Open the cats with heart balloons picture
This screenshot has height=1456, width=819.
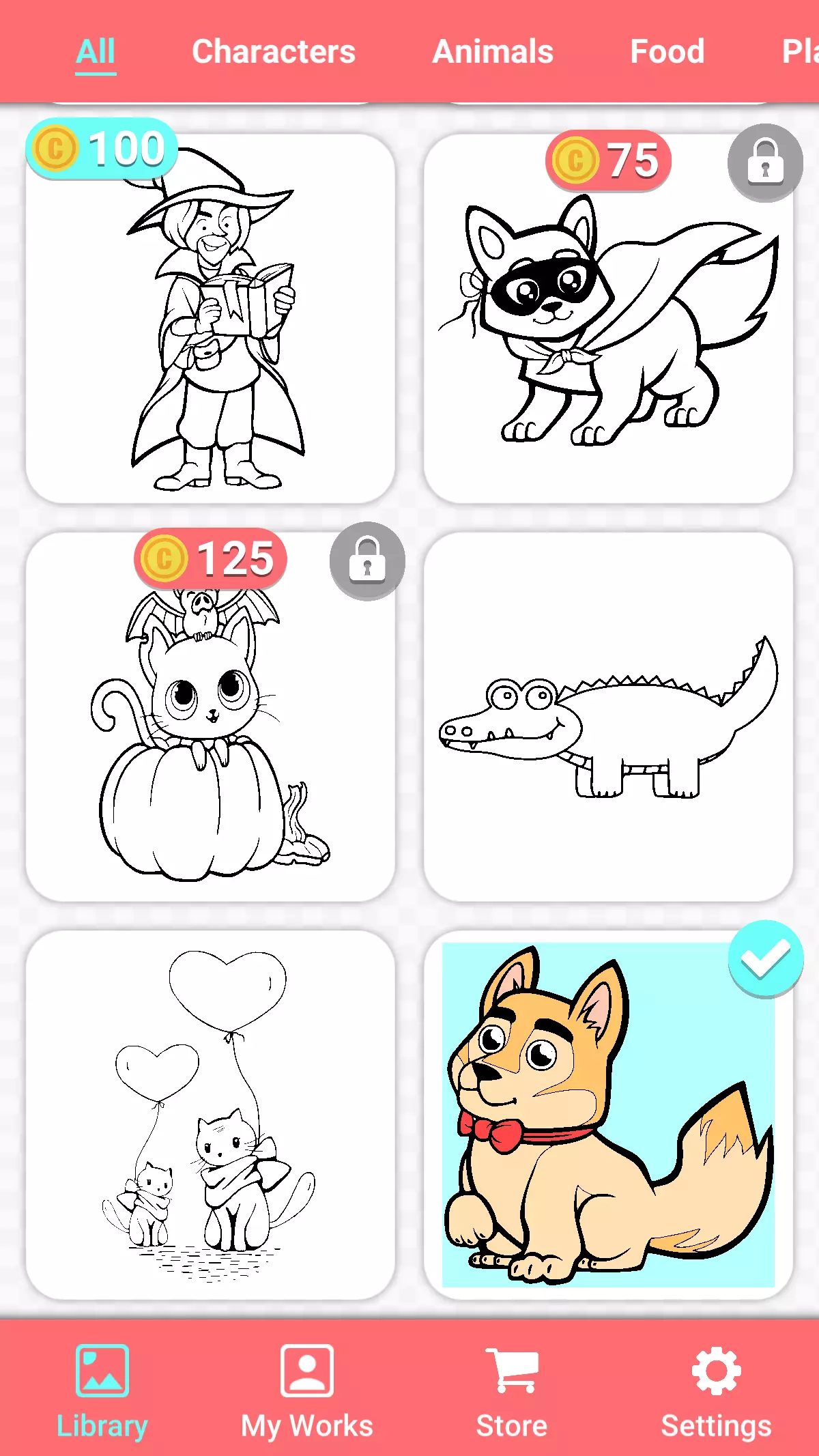pyautogui.click(x=210, y=1115)
